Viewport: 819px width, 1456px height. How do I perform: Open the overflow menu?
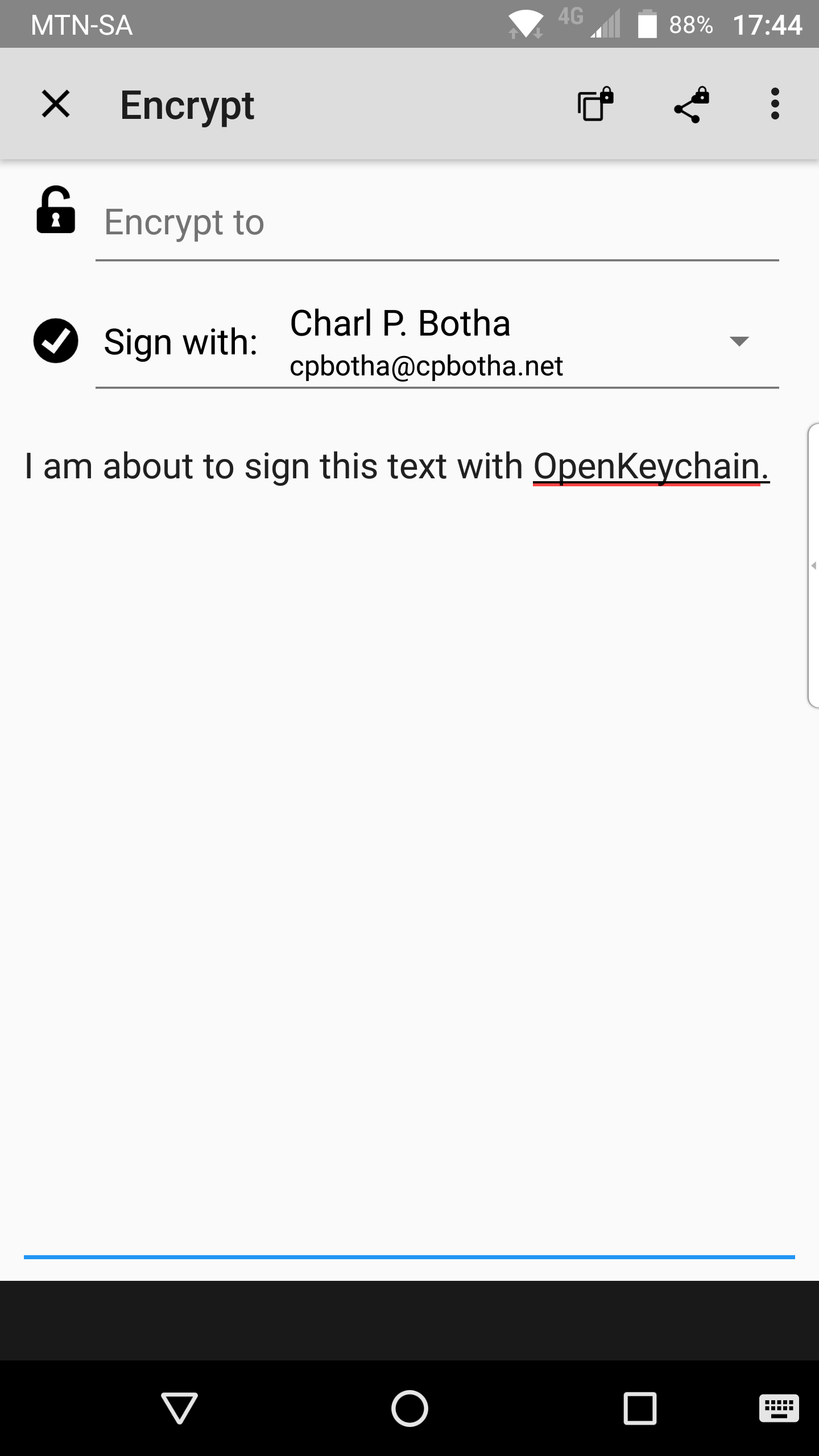(775, 104)
